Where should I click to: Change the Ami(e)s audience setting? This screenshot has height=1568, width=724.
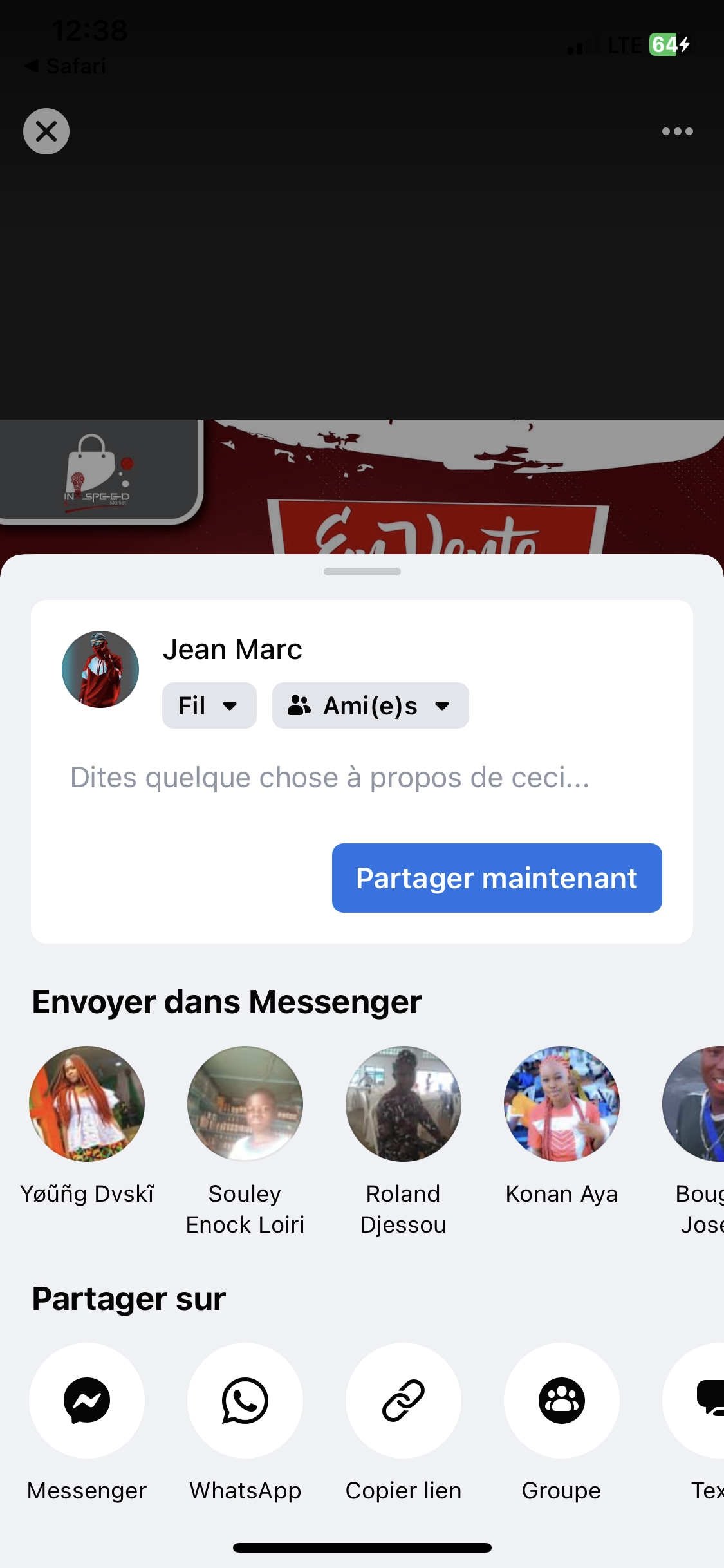tap(370, 705)
